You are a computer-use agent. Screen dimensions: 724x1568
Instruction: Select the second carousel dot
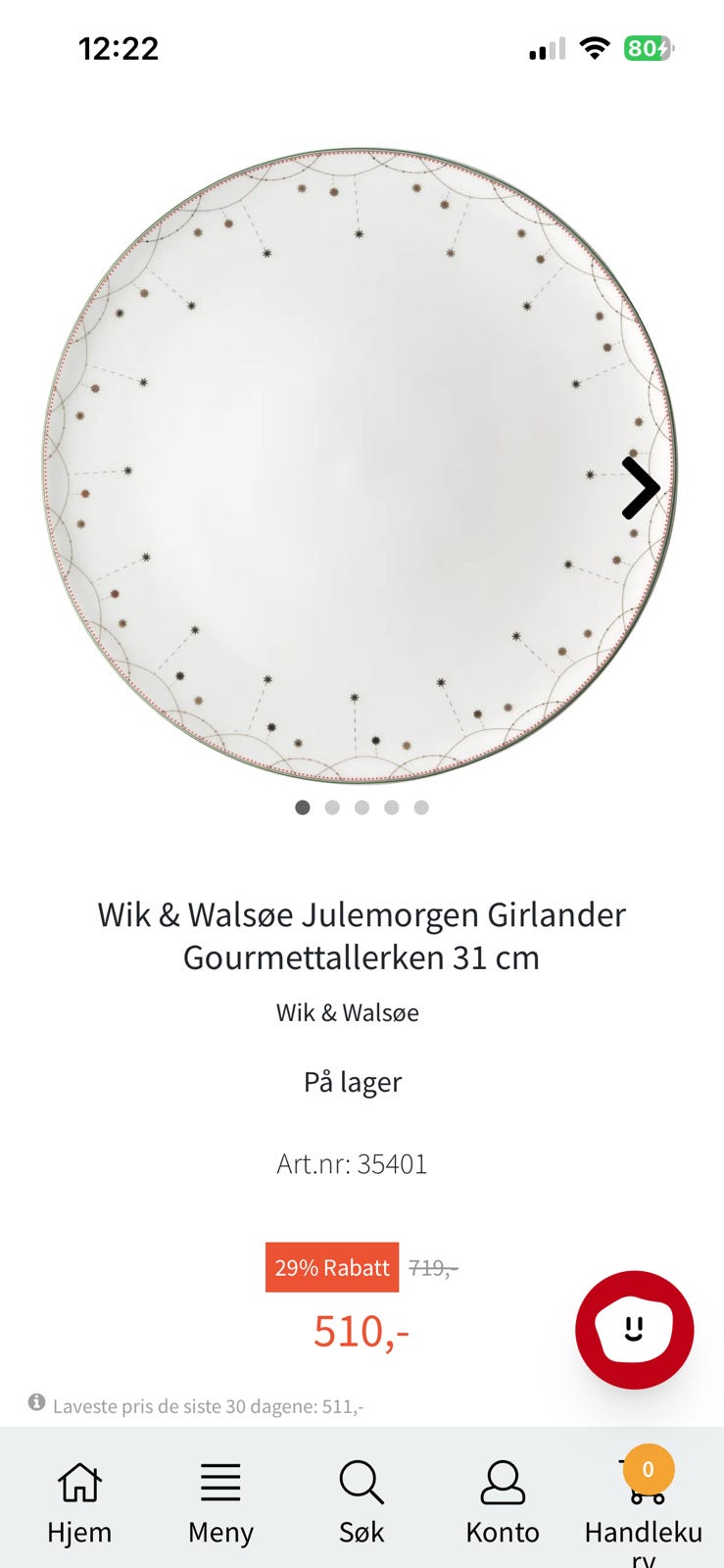click(332, 807)
